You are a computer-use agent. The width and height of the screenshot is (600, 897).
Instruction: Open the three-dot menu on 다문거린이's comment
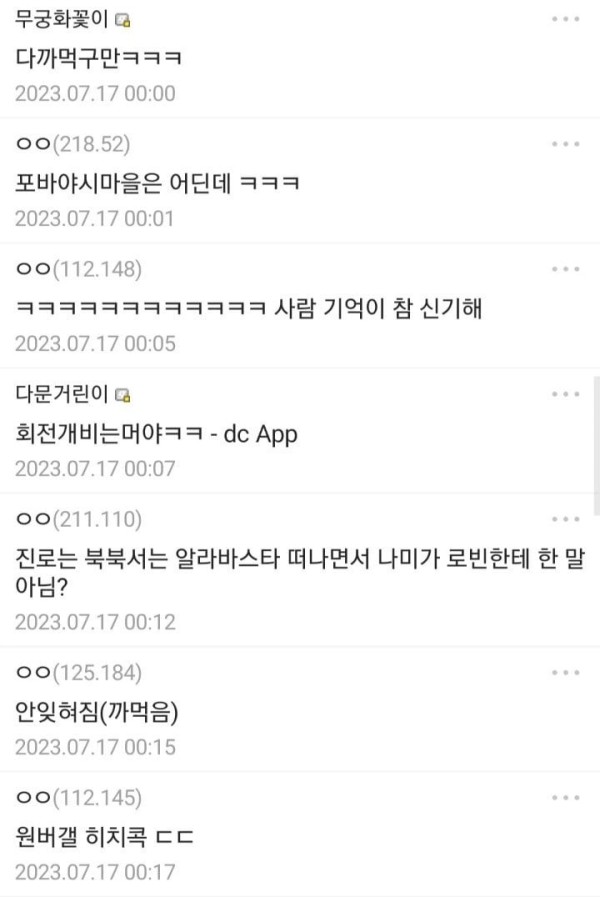pyautogui.click(x=565, y=394)
